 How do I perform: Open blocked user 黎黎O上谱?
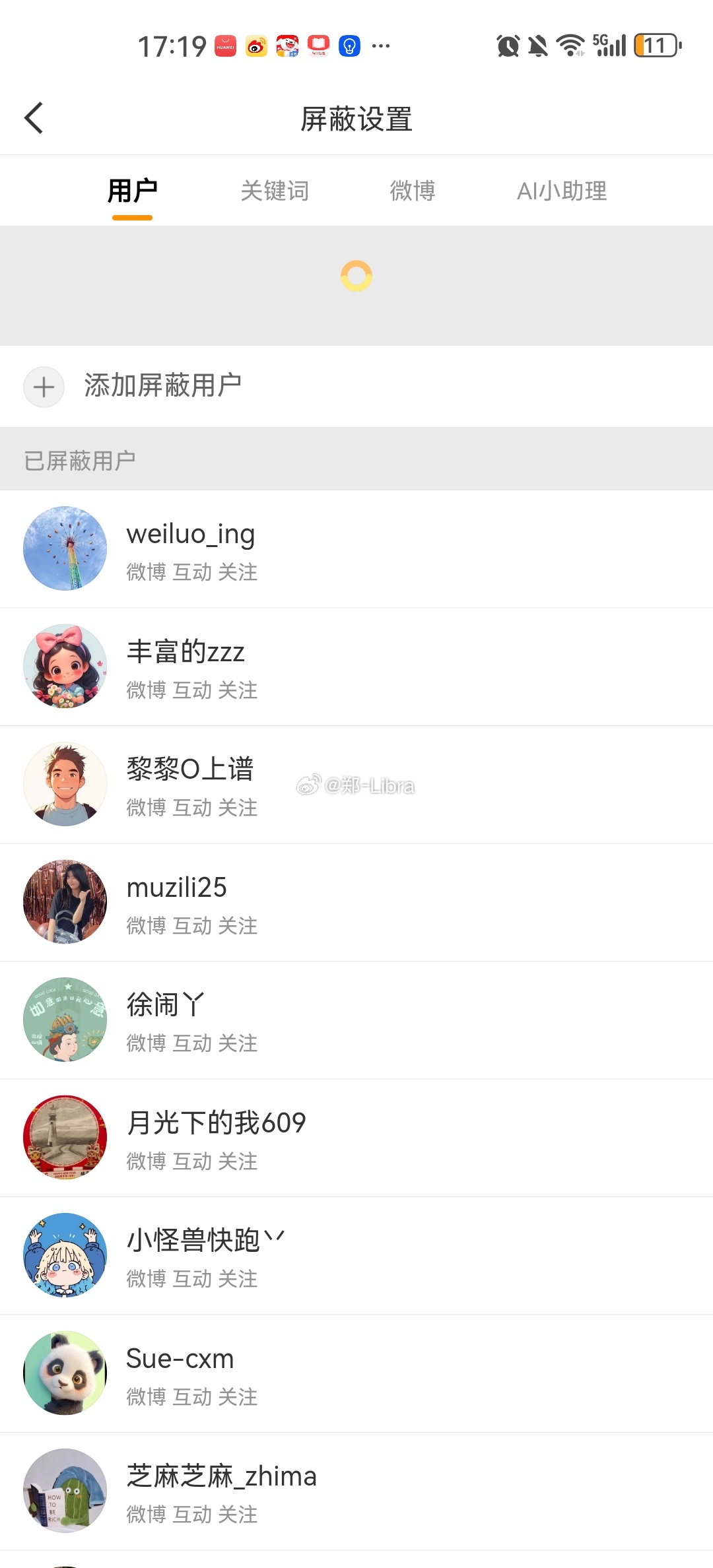190,784
